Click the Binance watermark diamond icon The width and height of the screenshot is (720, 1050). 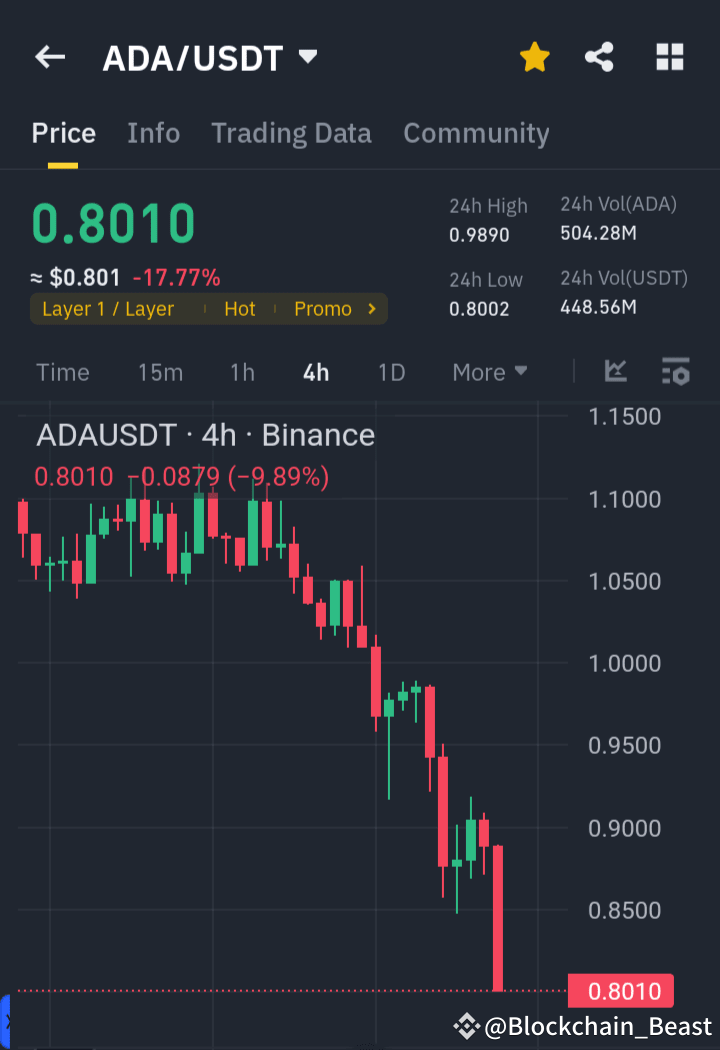(x=466, y=1025)
